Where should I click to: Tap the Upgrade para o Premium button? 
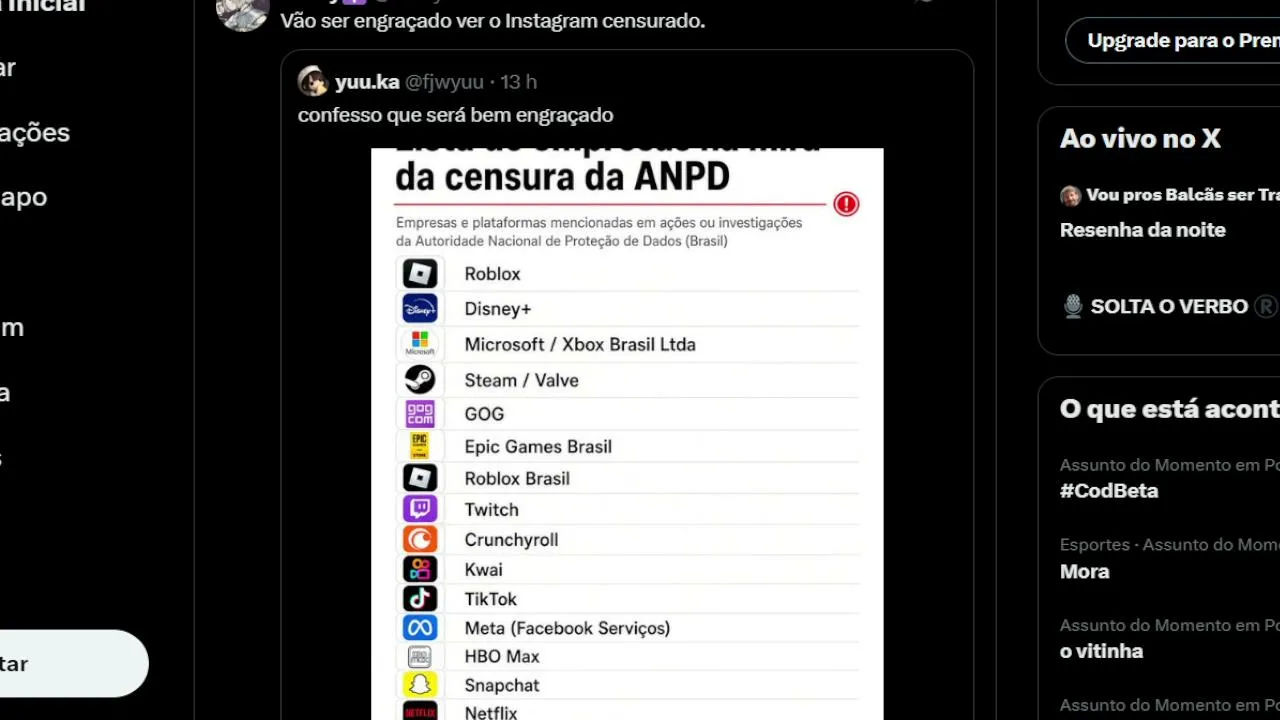(1173, 41)
